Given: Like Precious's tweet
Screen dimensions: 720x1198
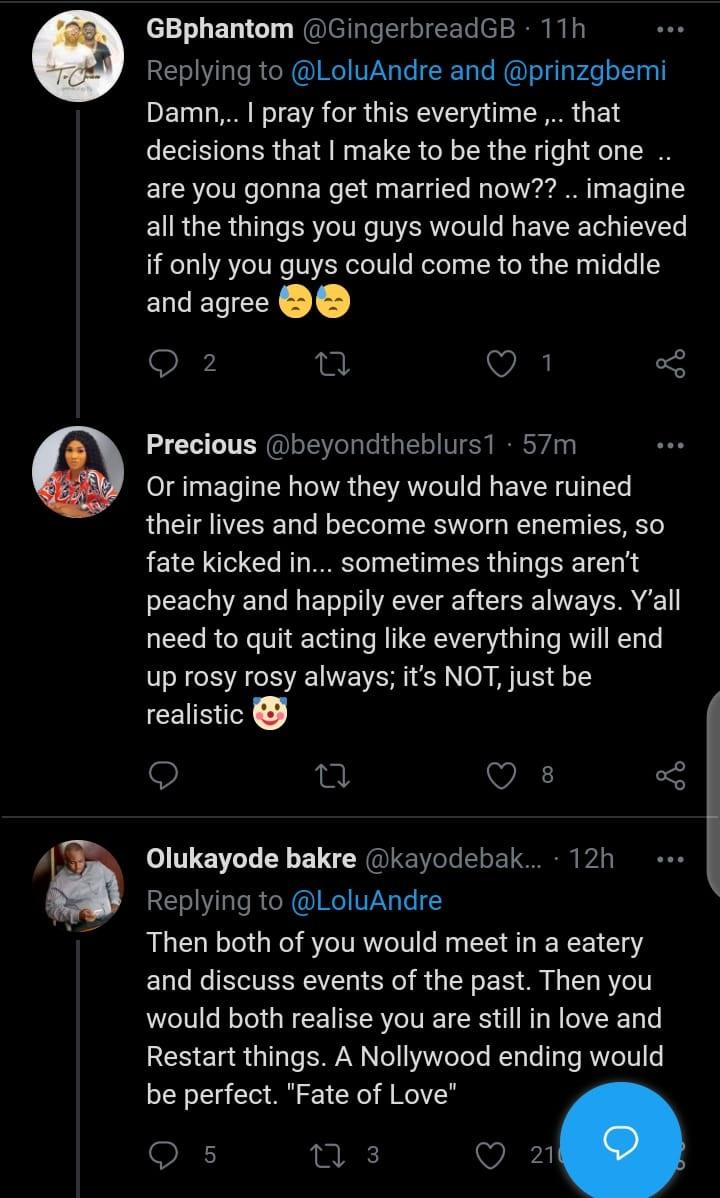Looking at the screenshot, I should [500, 774].
